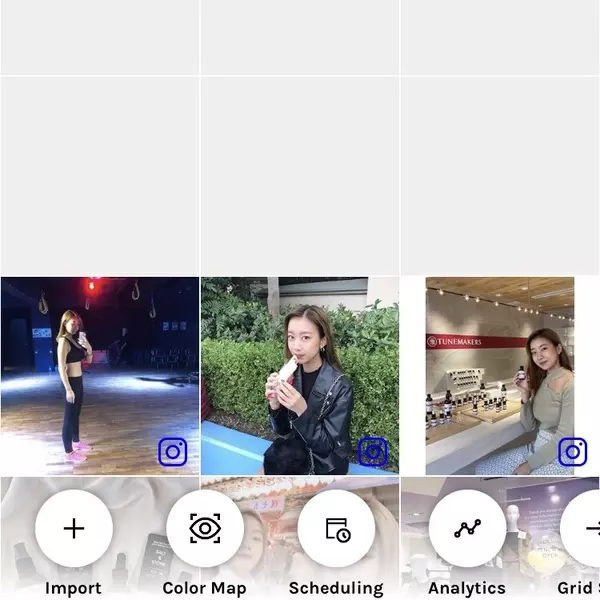Open the photo of woman eating by hedge
Image resolution: width=600 pixels, height=600 pixels.
point(299,375)
